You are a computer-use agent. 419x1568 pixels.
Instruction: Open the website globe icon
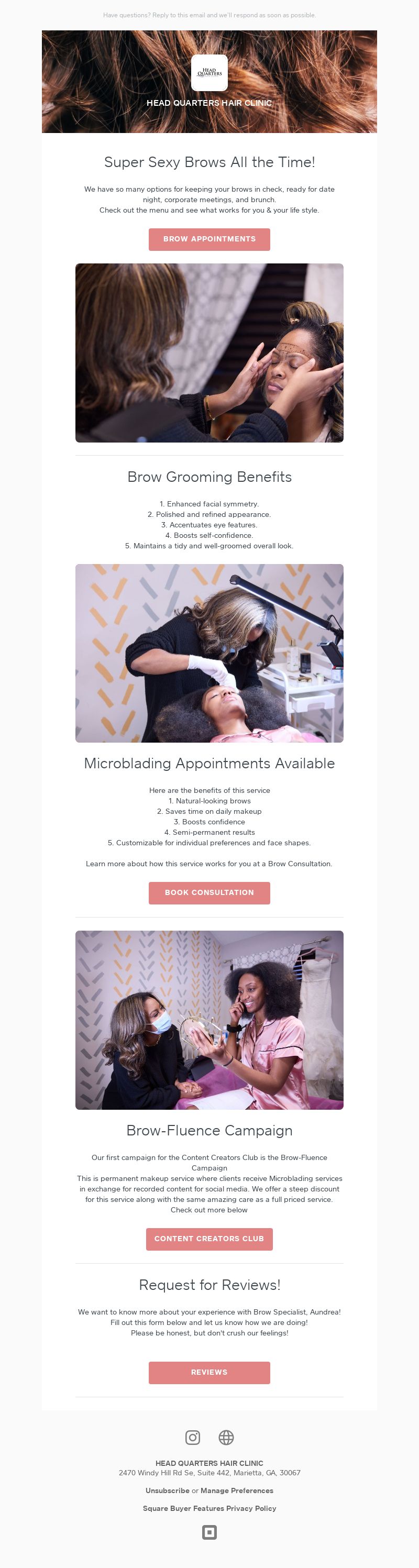226,1437
